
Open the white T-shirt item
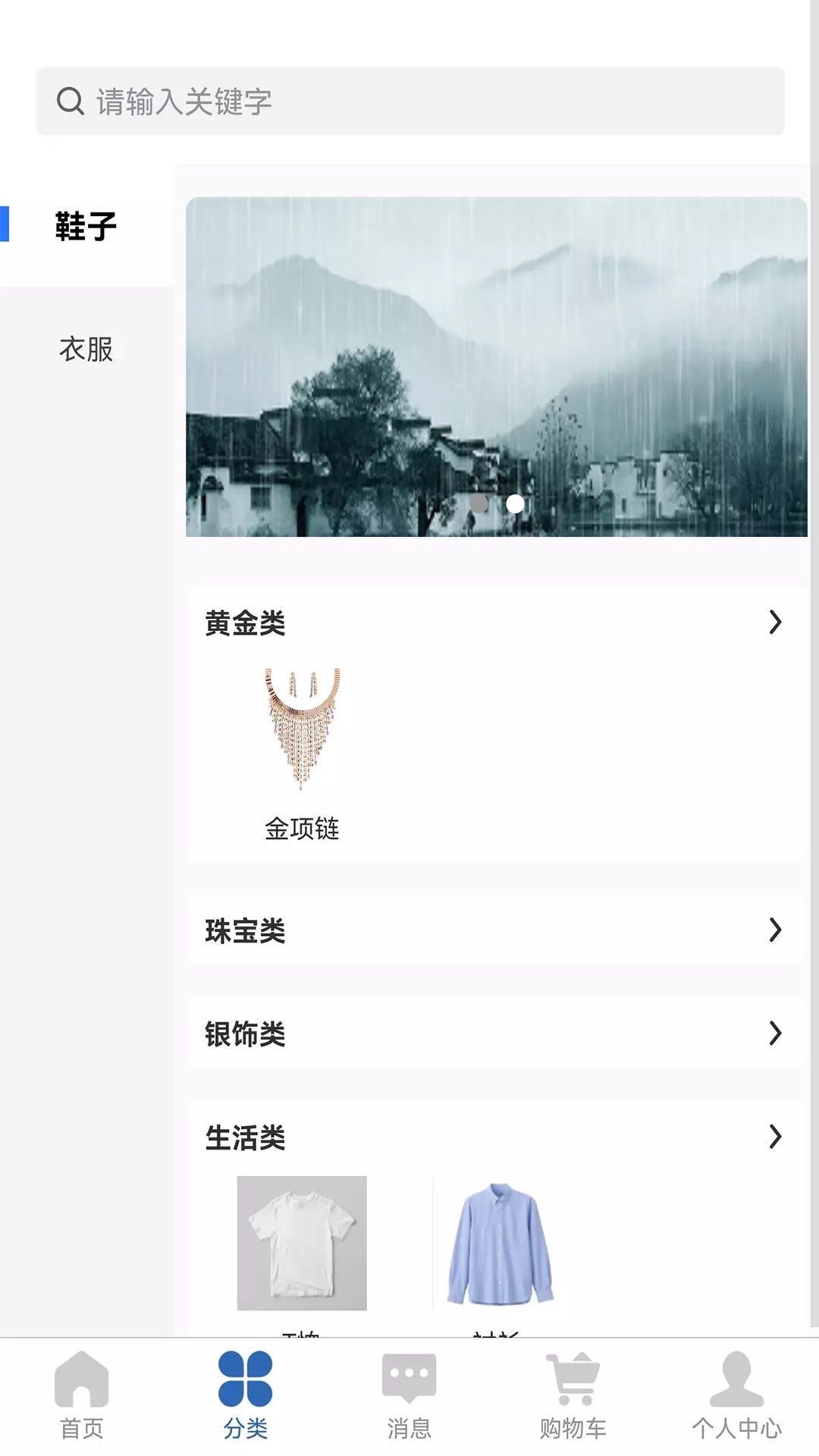[x=302, y=1242]
